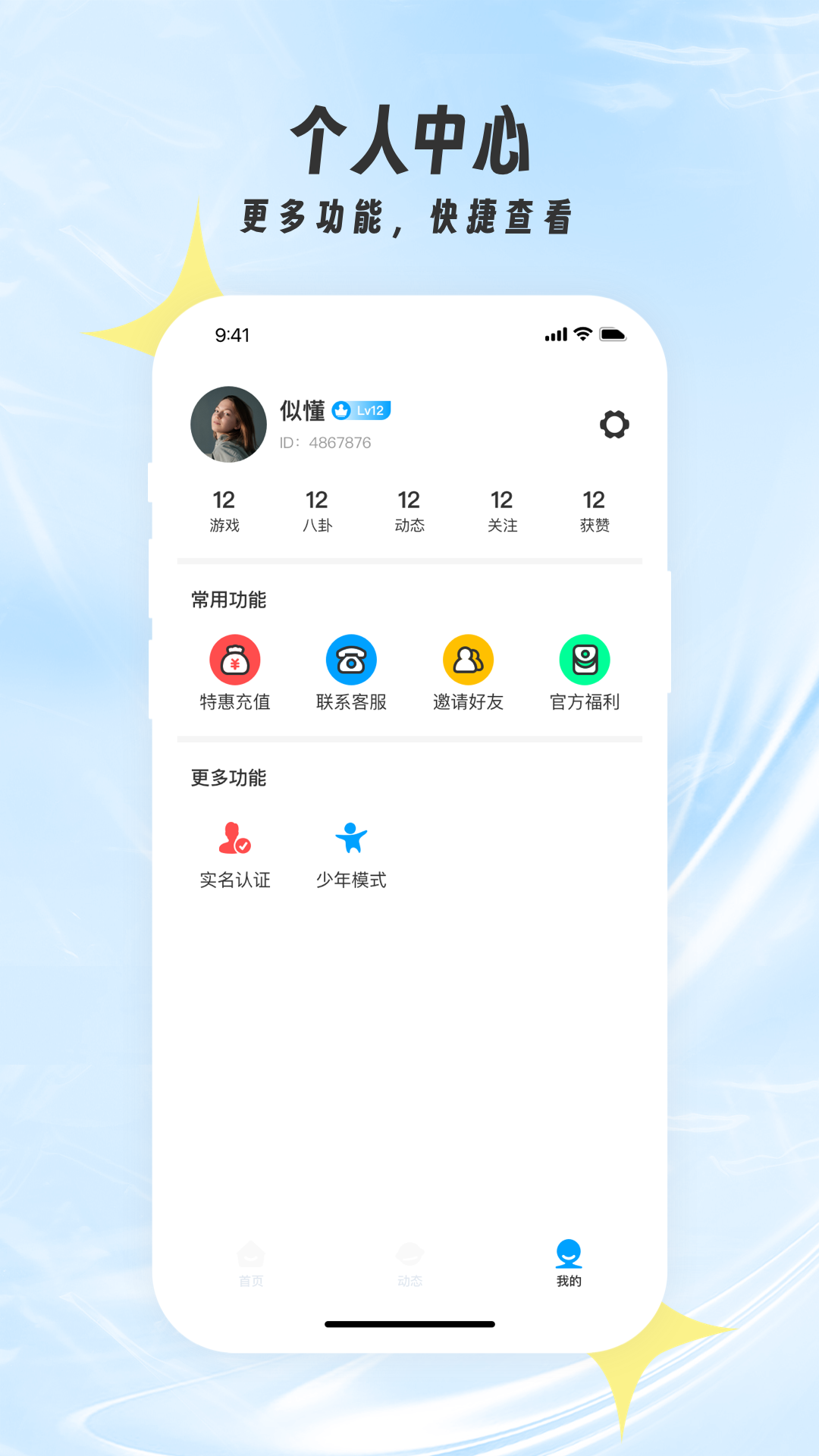
Task: Open the 官方福利 official benefits icon
Action: [x=584, y=660]
